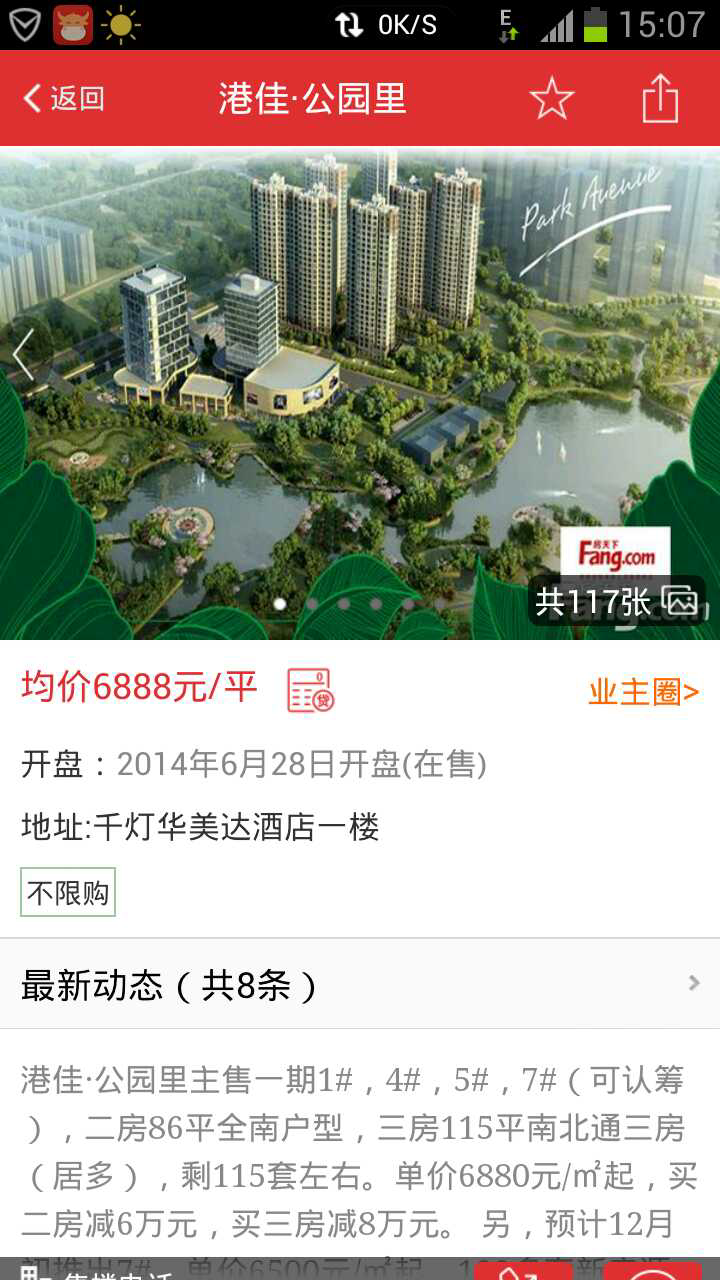
Task: Open the loan calculator icon beside the price
Action: (x=310, y=690)
